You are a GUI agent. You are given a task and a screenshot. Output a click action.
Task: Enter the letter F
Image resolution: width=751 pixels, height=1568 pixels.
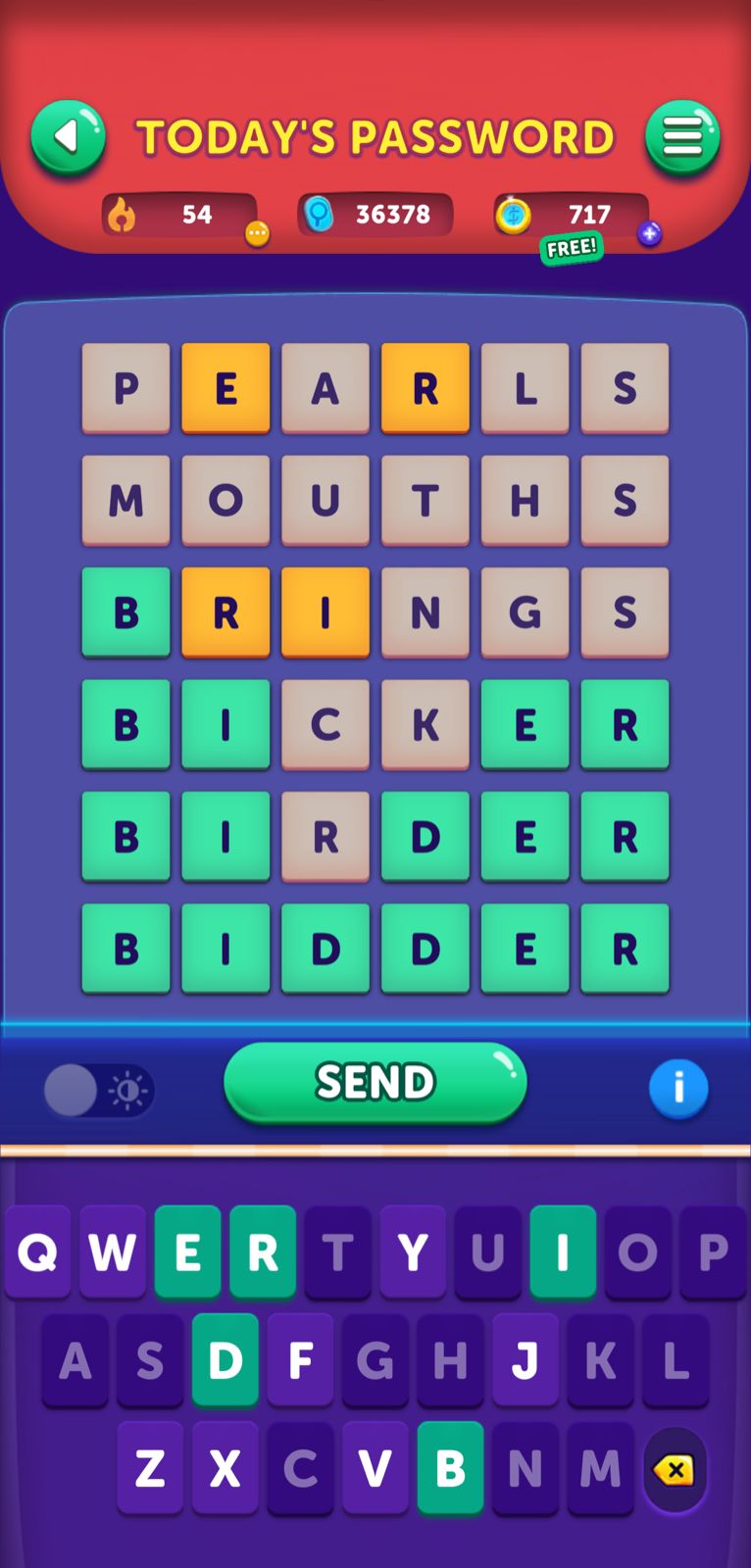coord(300,1360)
